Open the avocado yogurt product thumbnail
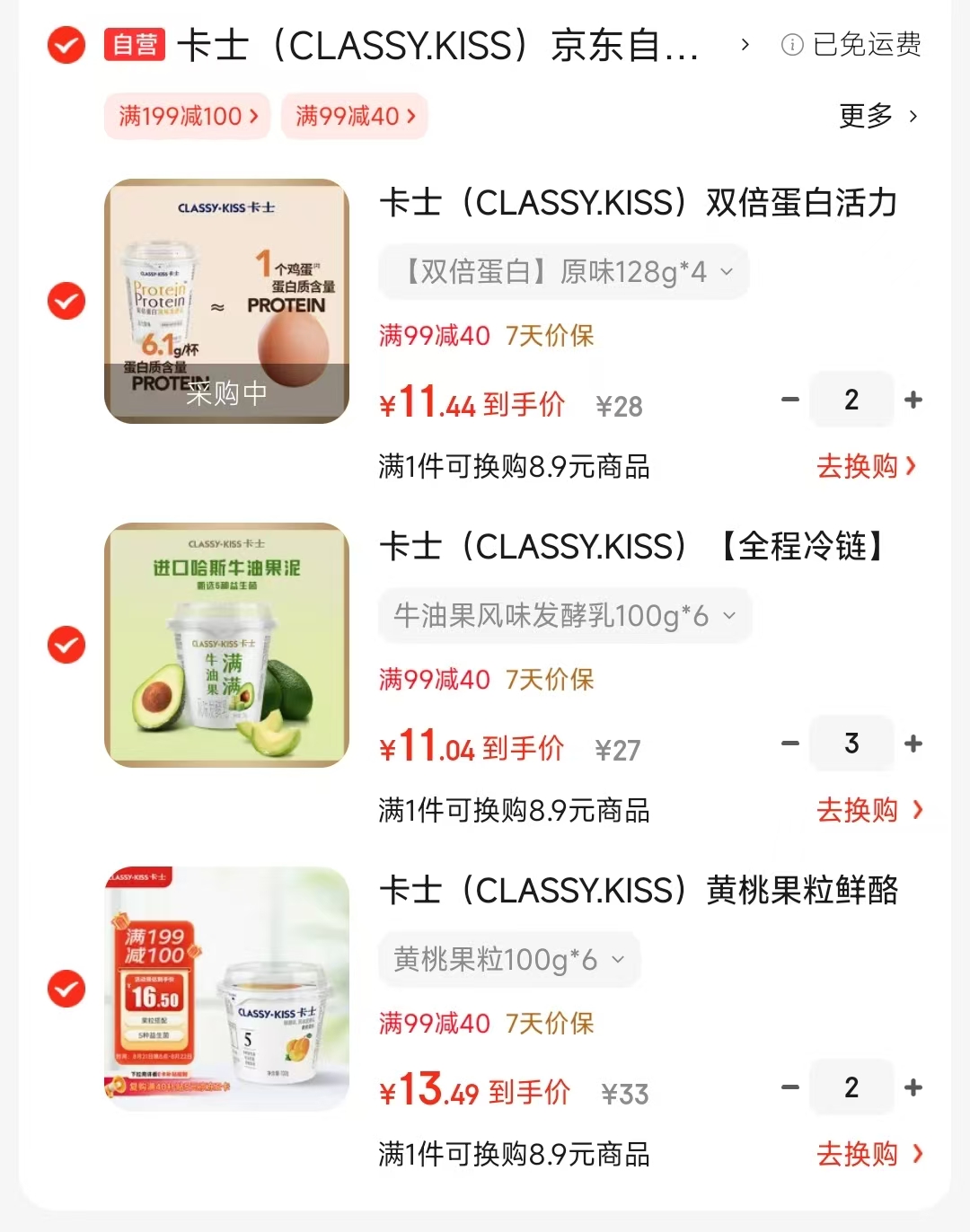Screen dimensions: 970x1232 (226, 645)
